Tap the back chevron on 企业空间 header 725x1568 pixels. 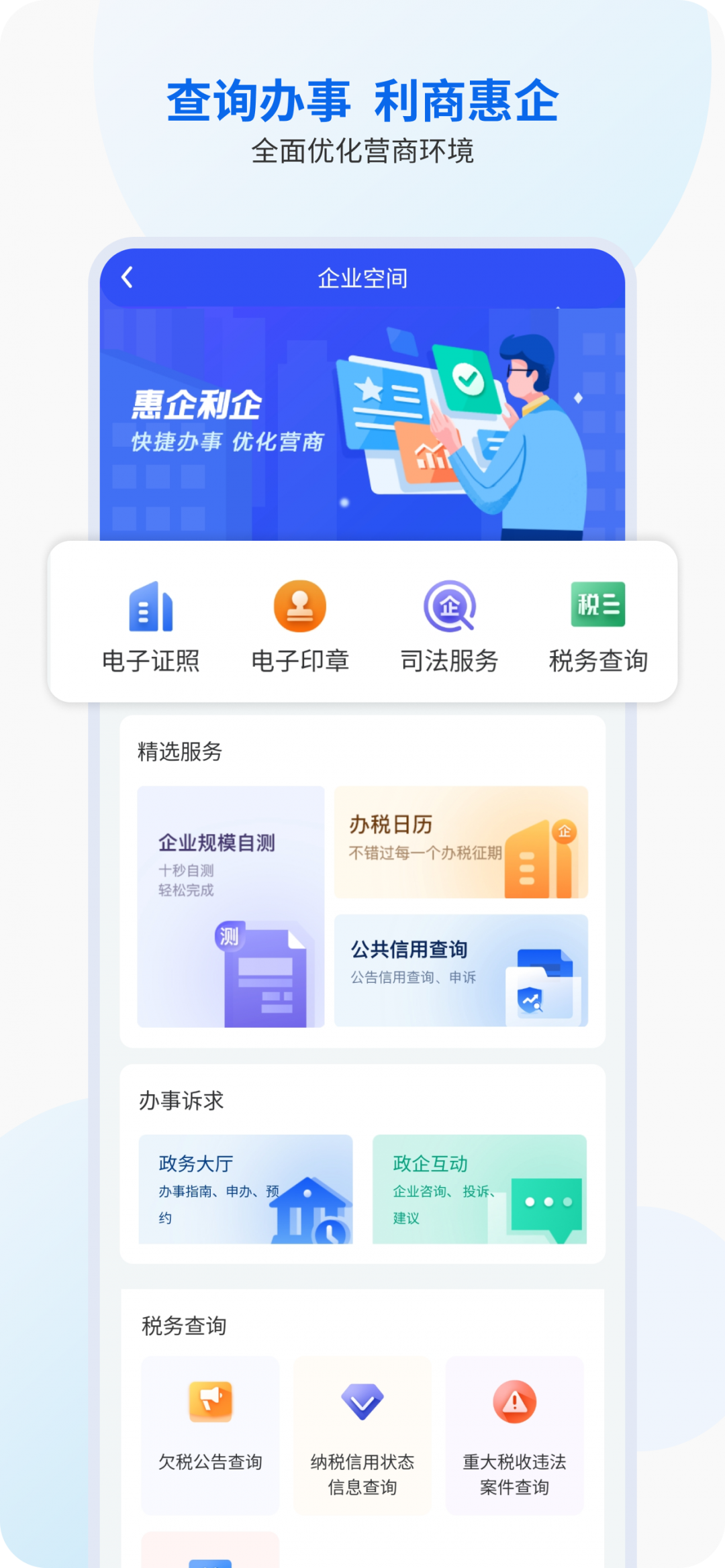(126, 277)
